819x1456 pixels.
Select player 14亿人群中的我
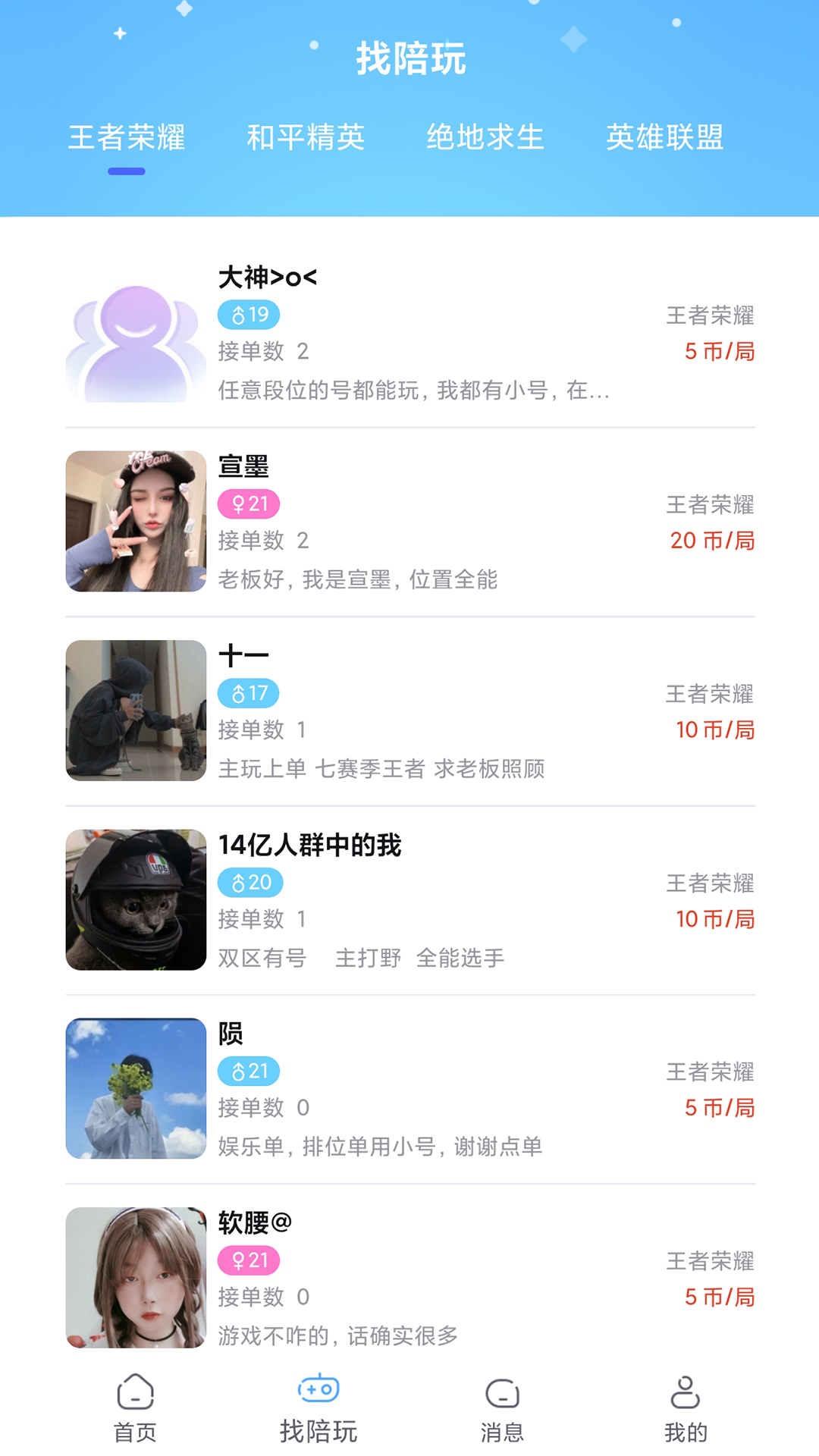409,899
